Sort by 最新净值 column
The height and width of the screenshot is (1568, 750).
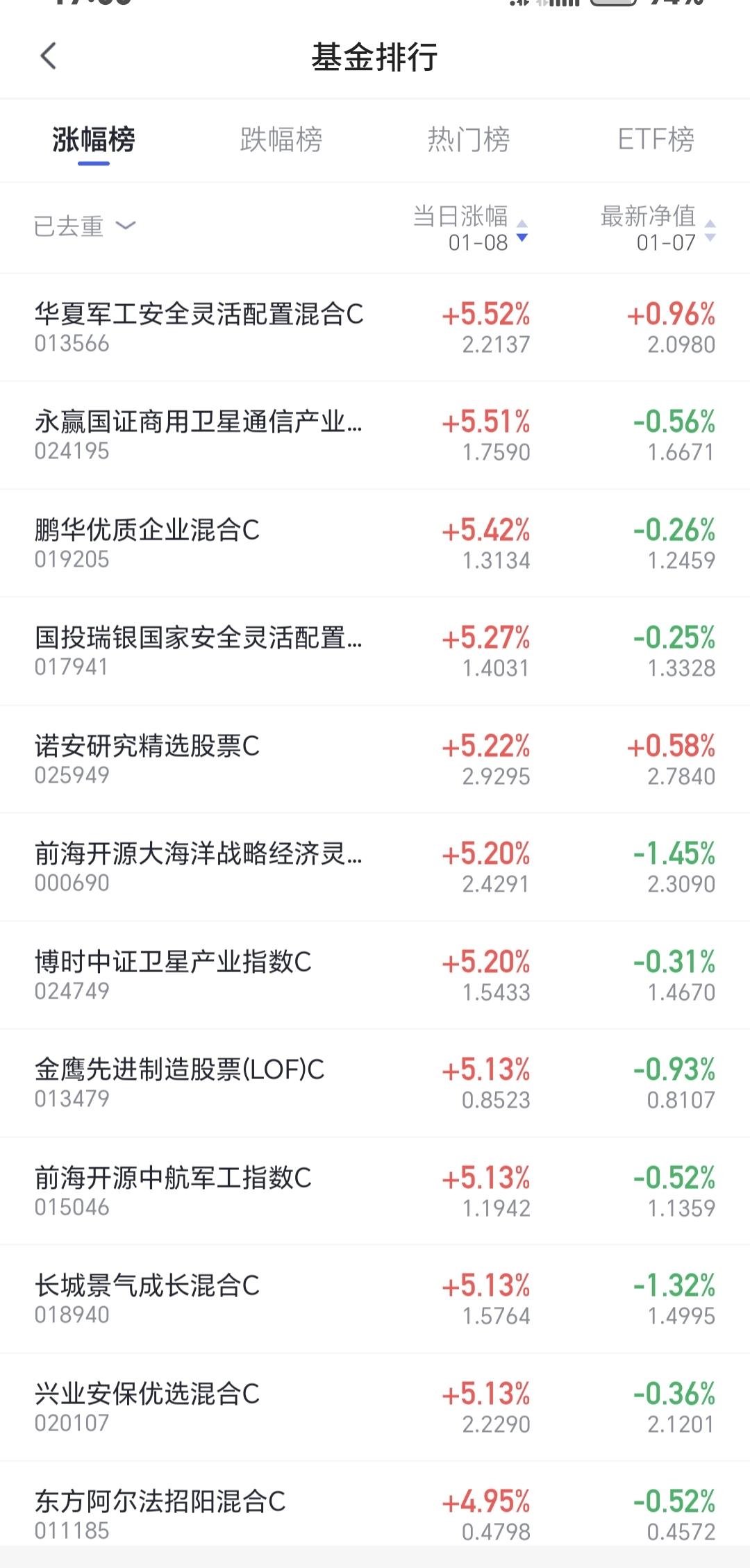[x=658, y=228]
